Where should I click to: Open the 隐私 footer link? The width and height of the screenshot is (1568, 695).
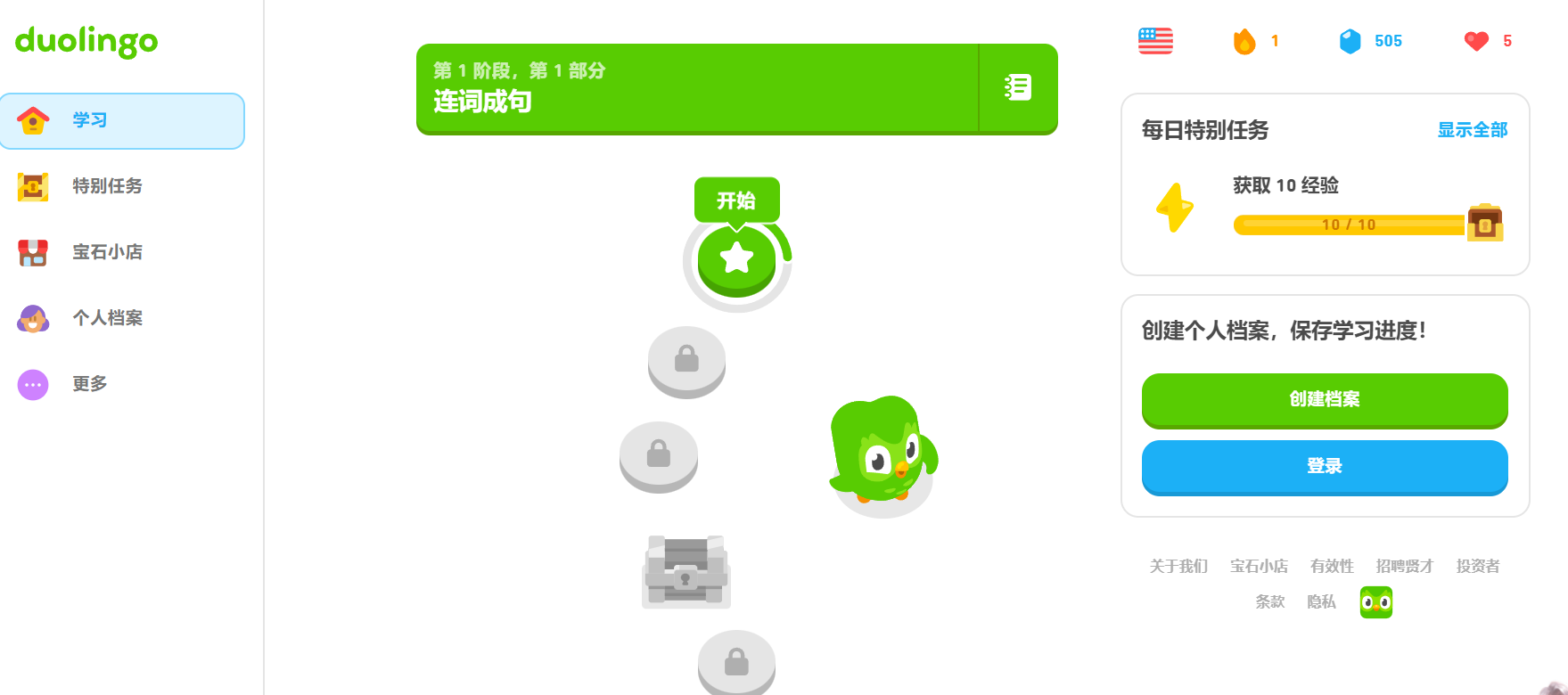(x=1321, y=601)
